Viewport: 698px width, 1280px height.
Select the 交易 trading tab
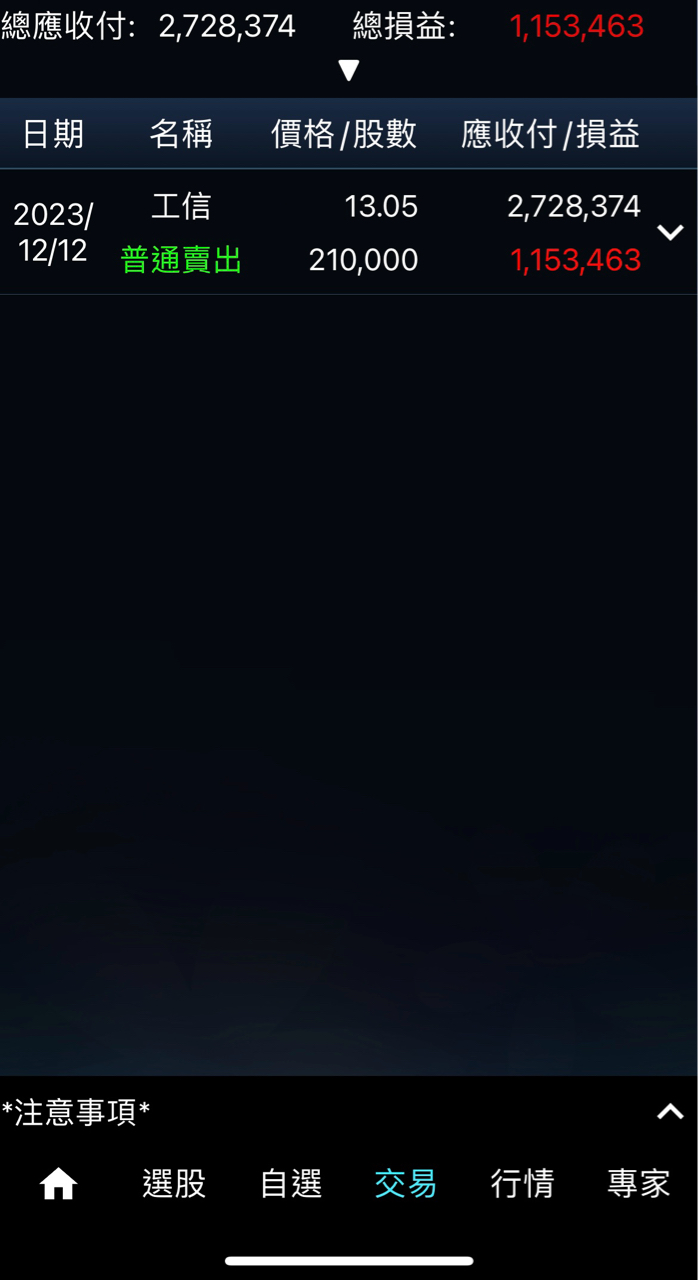[x=406, y=1184]
